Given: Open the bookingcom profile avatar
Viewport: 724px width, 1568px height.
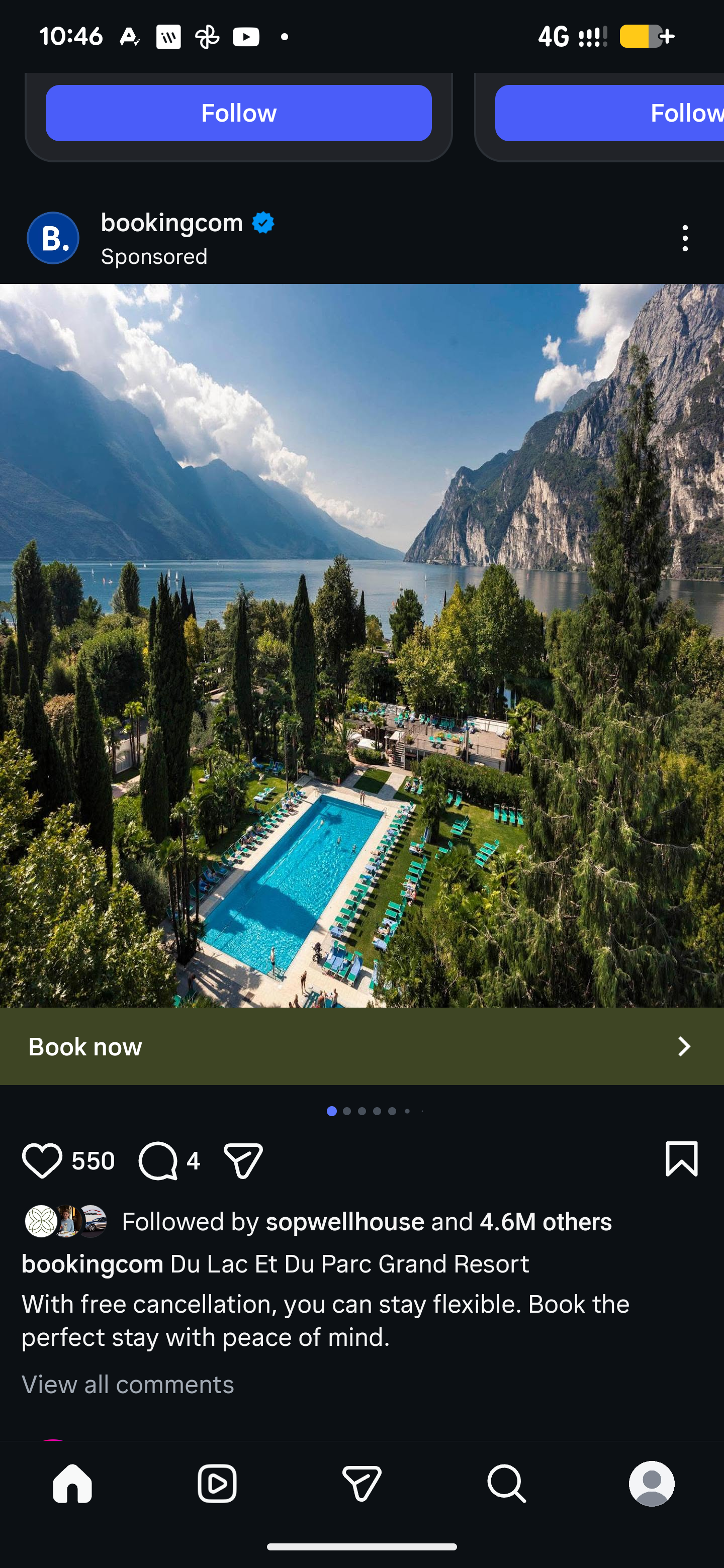Looking at the screenshot, I should pyautogui.click(x=53, y=238).
